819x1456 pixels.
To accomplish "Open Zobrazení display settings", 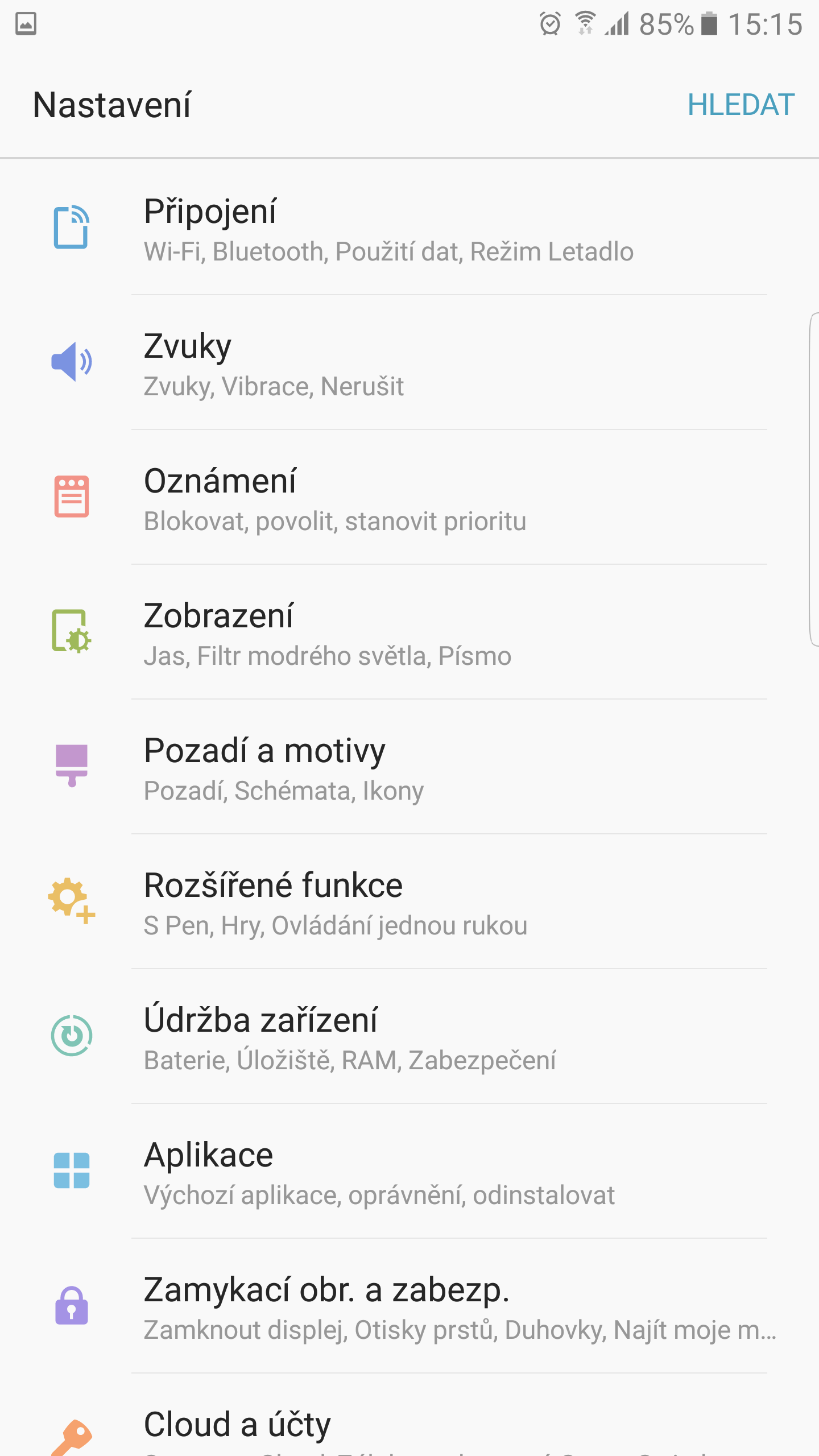I will pyautogui.click(x=409, y=632).
